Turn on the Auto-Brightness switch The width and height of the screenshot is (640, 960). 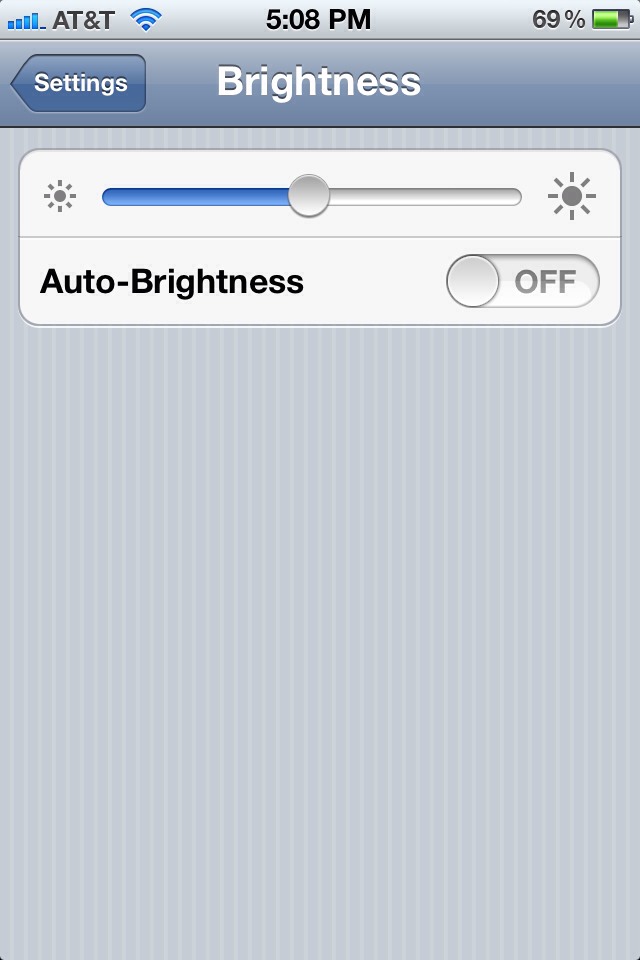tap(522, 281)
